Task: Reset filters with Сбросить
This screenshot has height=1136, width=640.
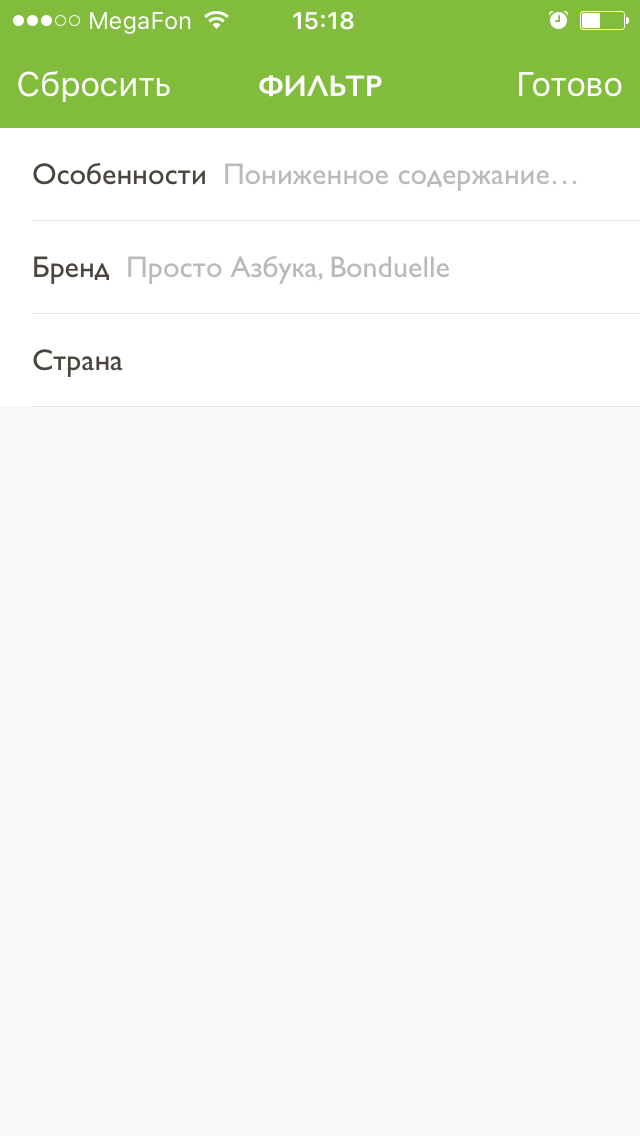Action: pyautogui.click(x=94, y=86)
